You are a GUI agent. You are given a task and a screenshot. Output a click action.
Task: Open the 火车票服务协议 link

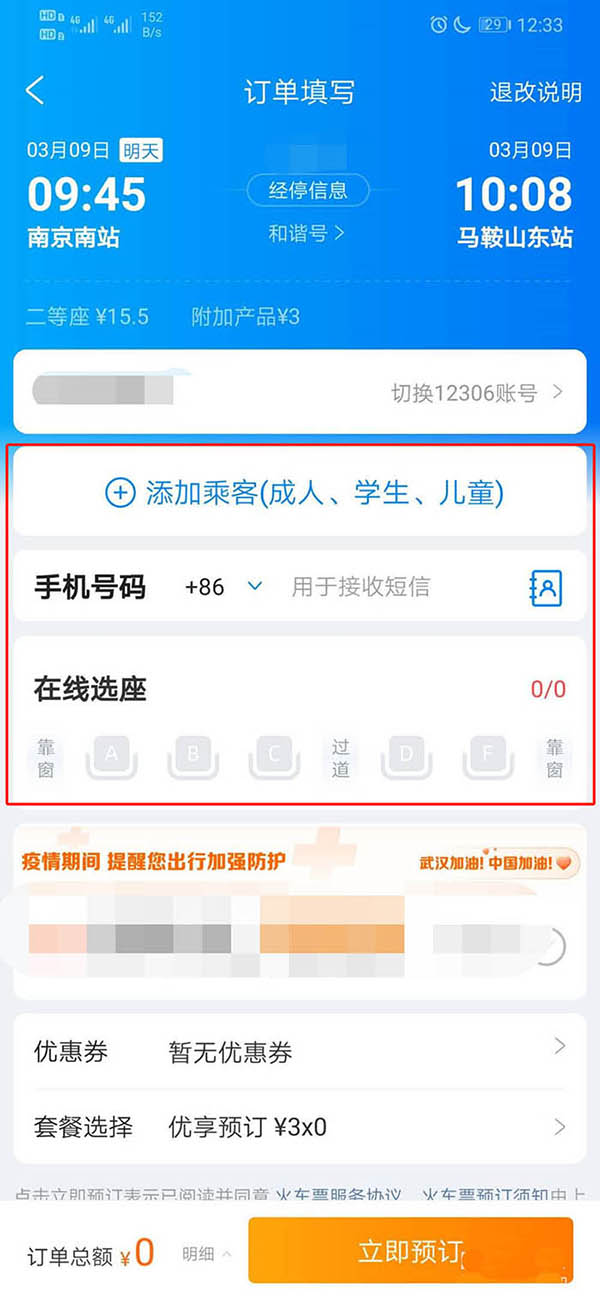342,1194
